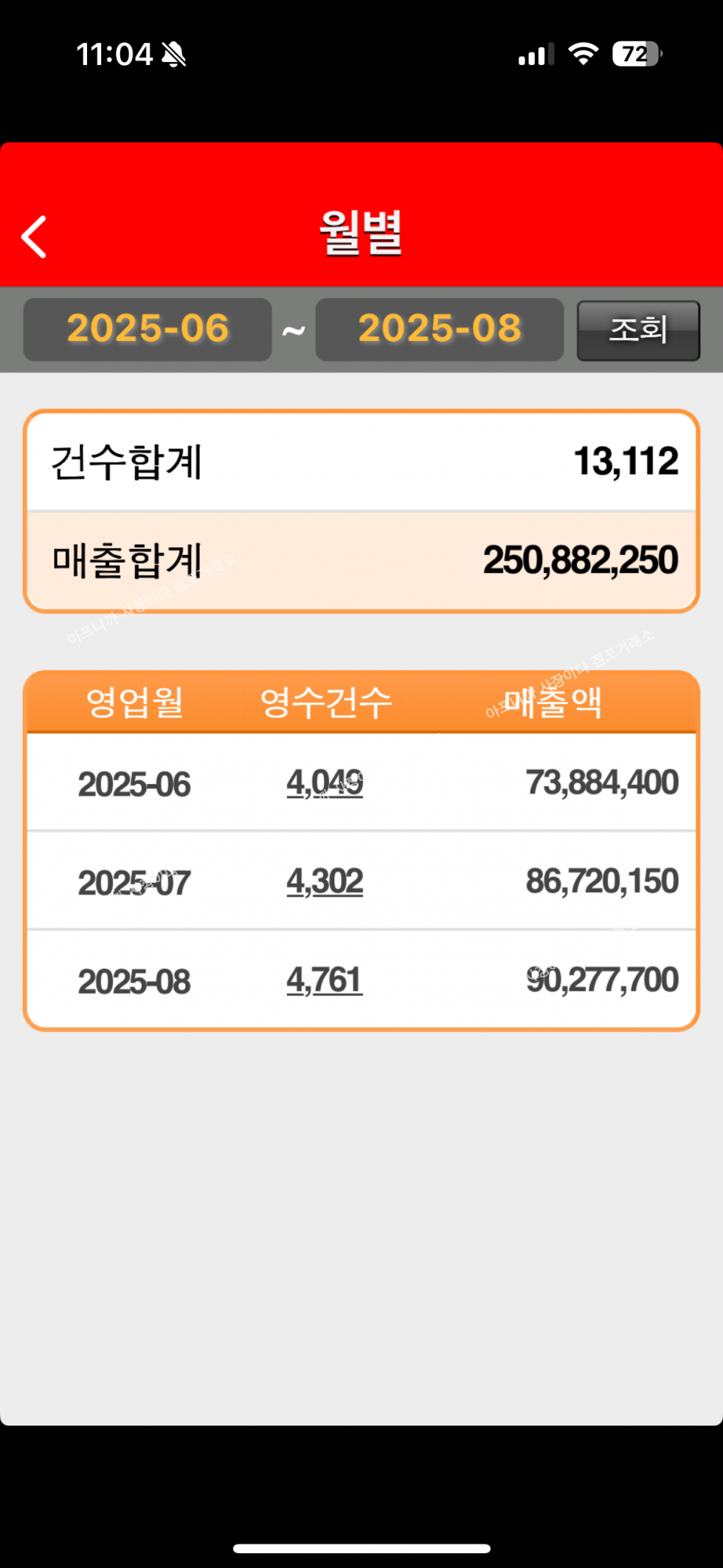Tap the 조회 search button
723x1568 pixels.
click(x=638, y=330)
